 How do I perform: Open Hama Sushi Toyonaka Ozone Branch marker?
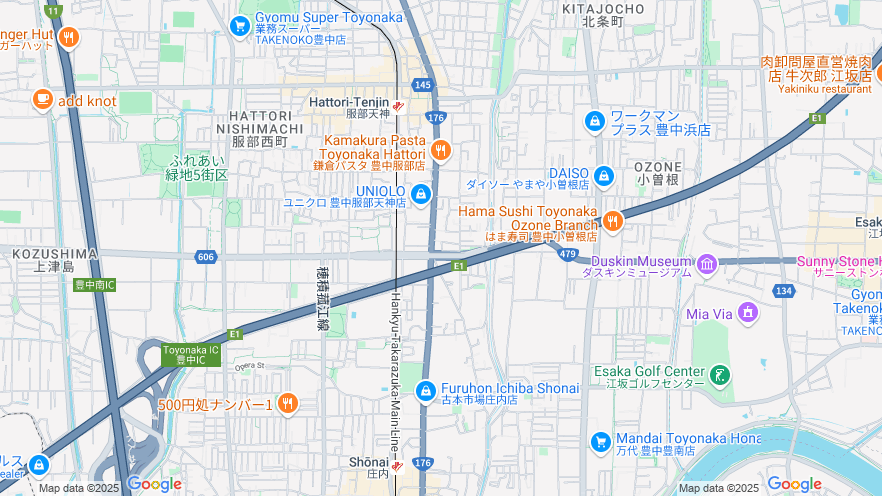click(x=613, y=219)
